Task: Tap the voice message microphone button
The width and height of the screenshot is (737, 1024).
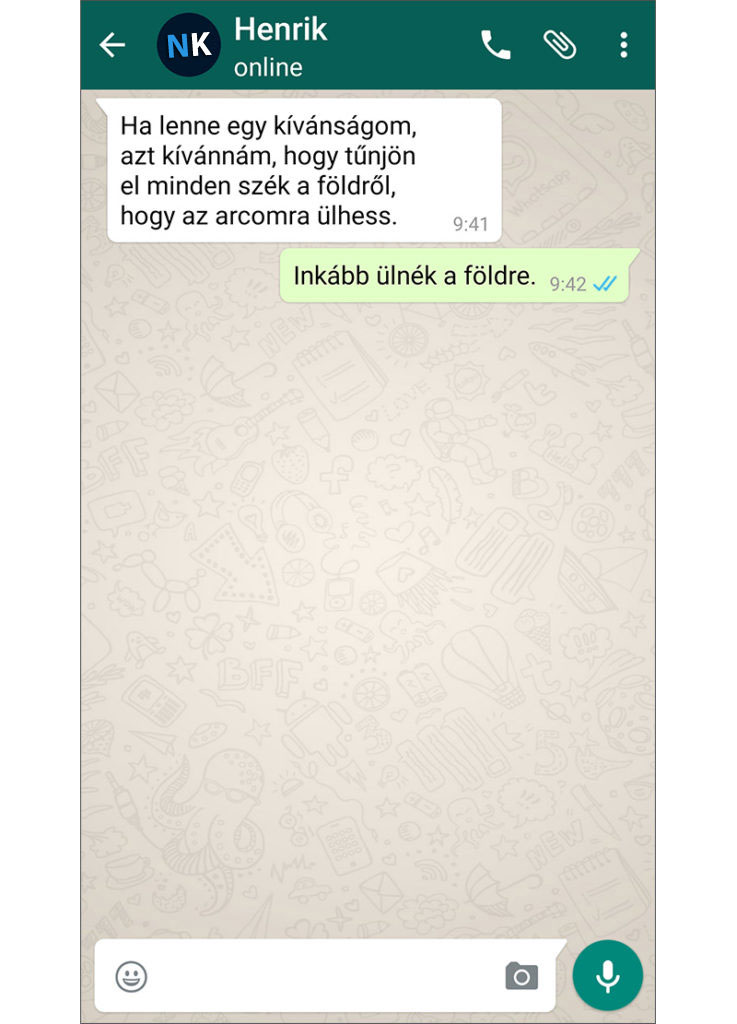Action: click(607, 975)
